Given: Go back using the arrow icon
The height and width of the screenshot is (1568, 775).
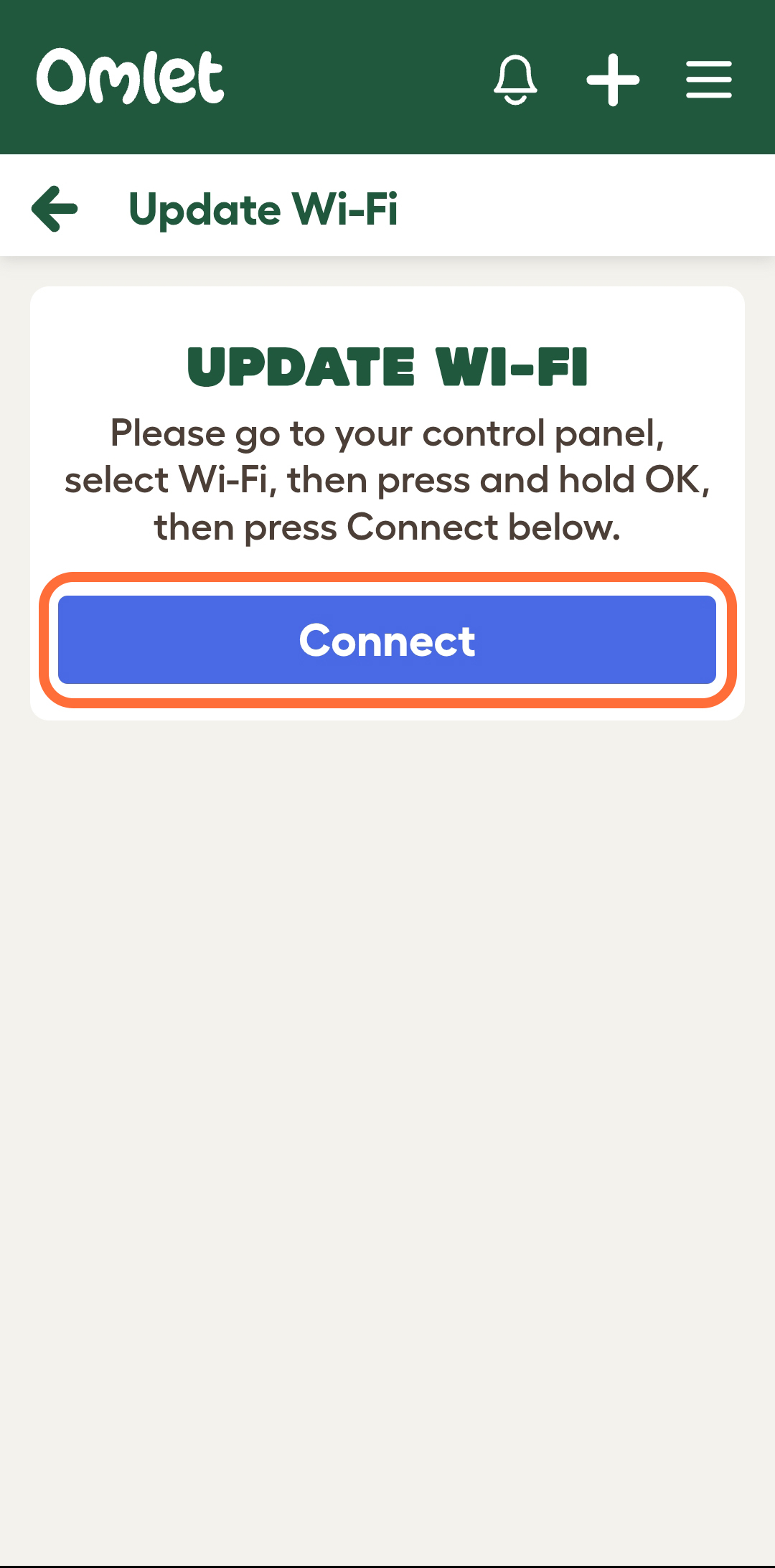Looking at the screenshot, I should point(55,209).
